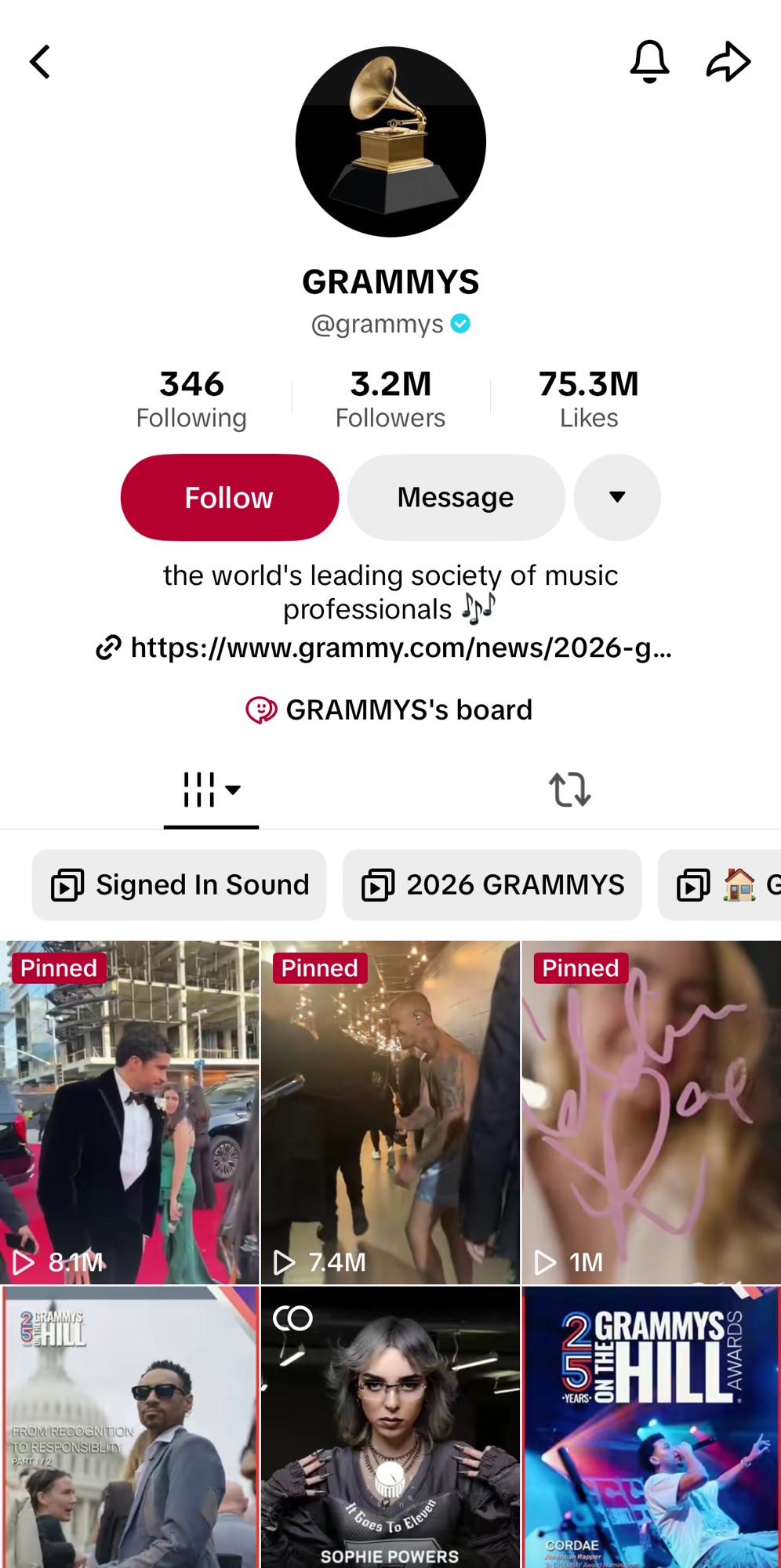View the 3.2M Followers list
781x1568 pixels.
click(x=390, y=399)
